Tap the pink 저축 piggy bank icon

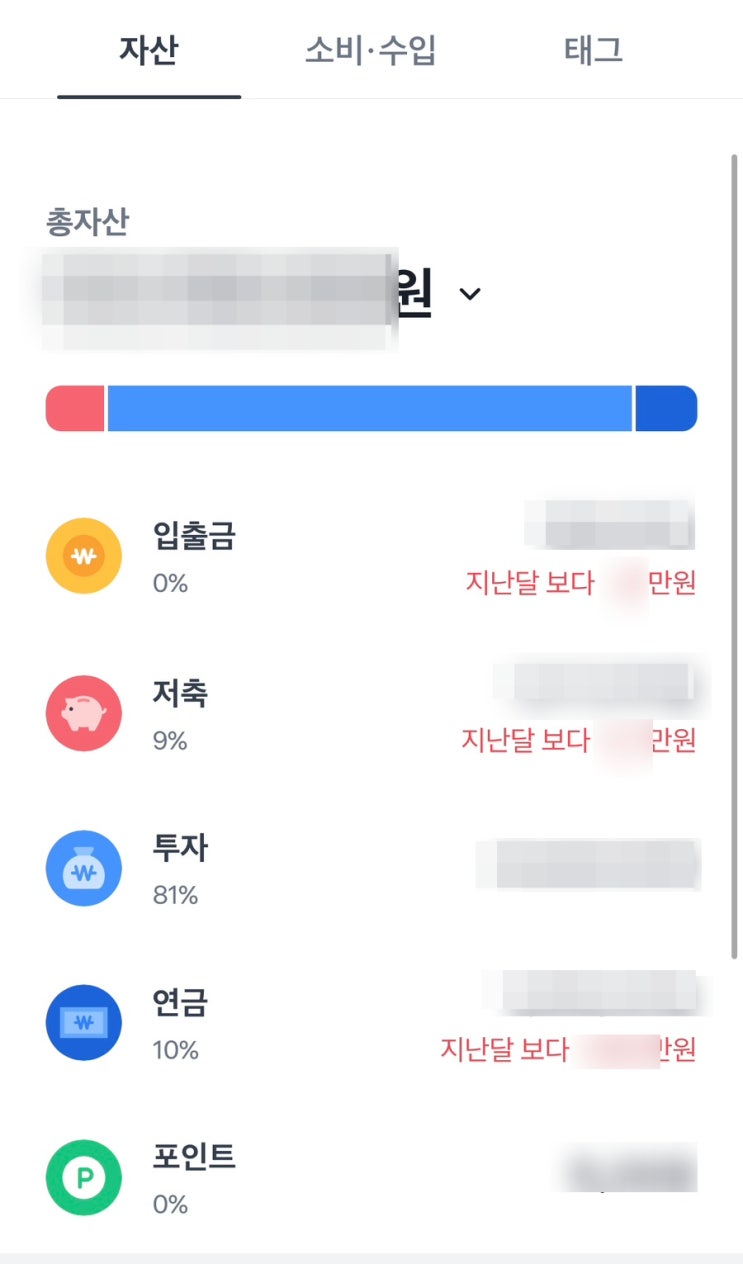tap(83, 713)
